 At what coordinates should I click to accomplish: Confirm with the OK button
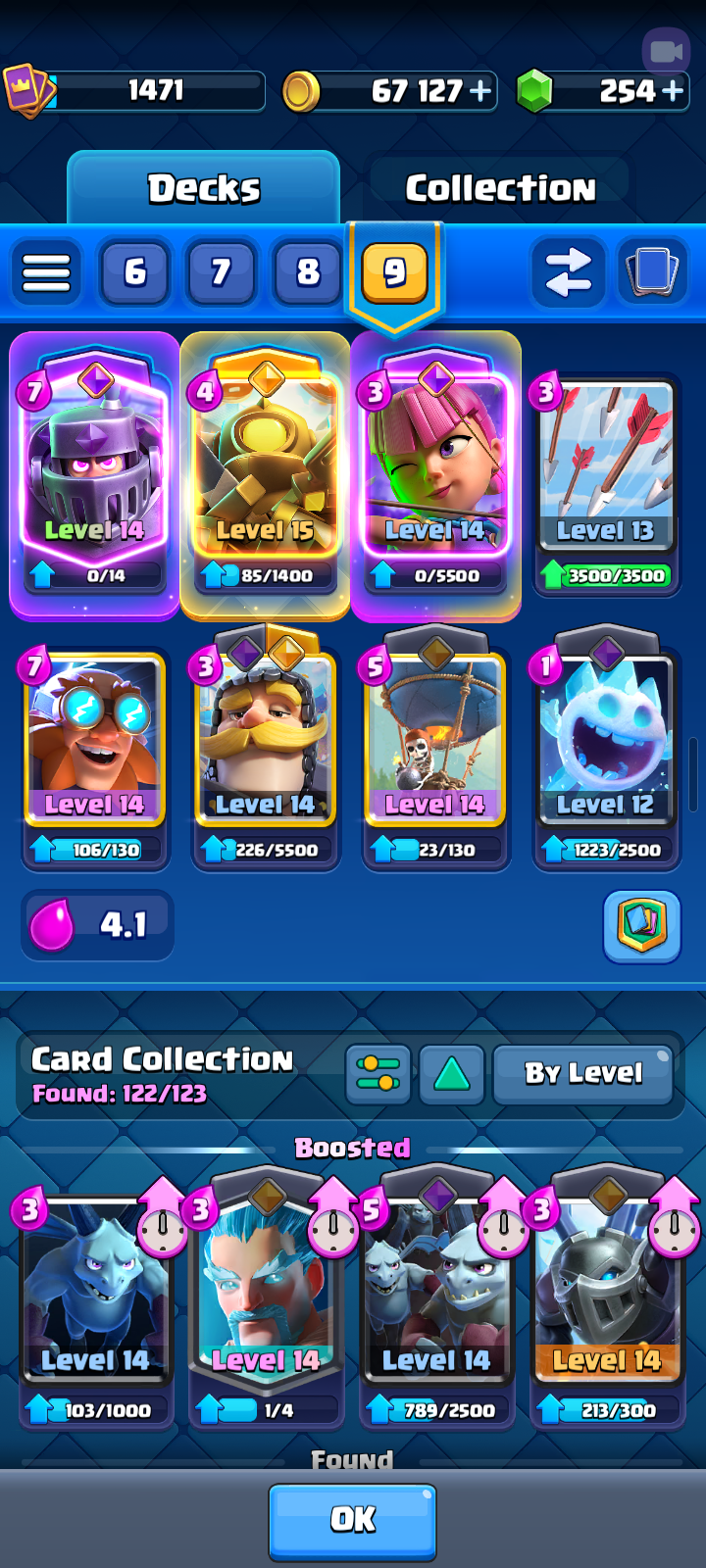click(353, 1520)
